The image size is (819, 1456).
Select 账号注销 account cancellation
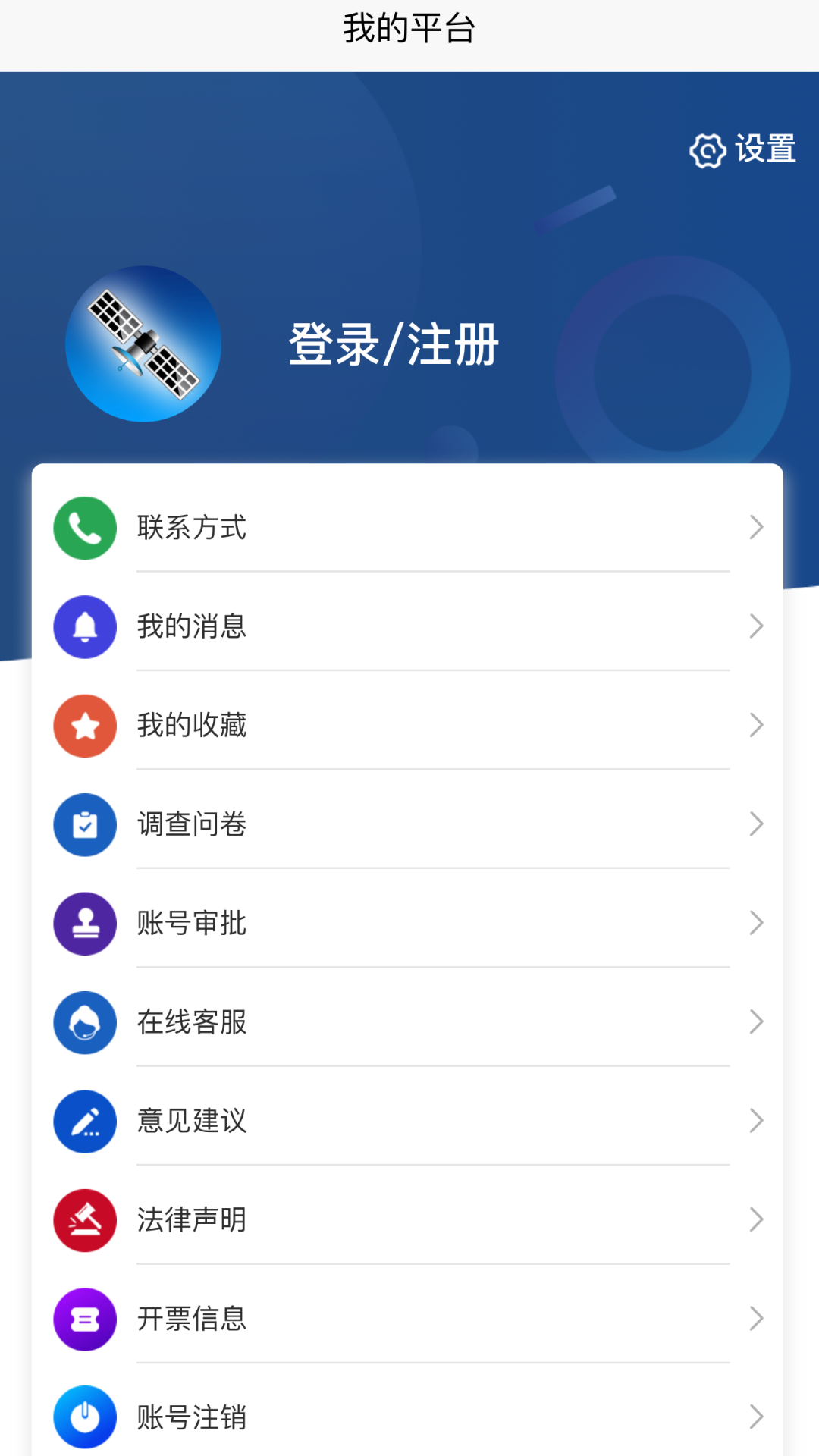tap(407, 1417)
